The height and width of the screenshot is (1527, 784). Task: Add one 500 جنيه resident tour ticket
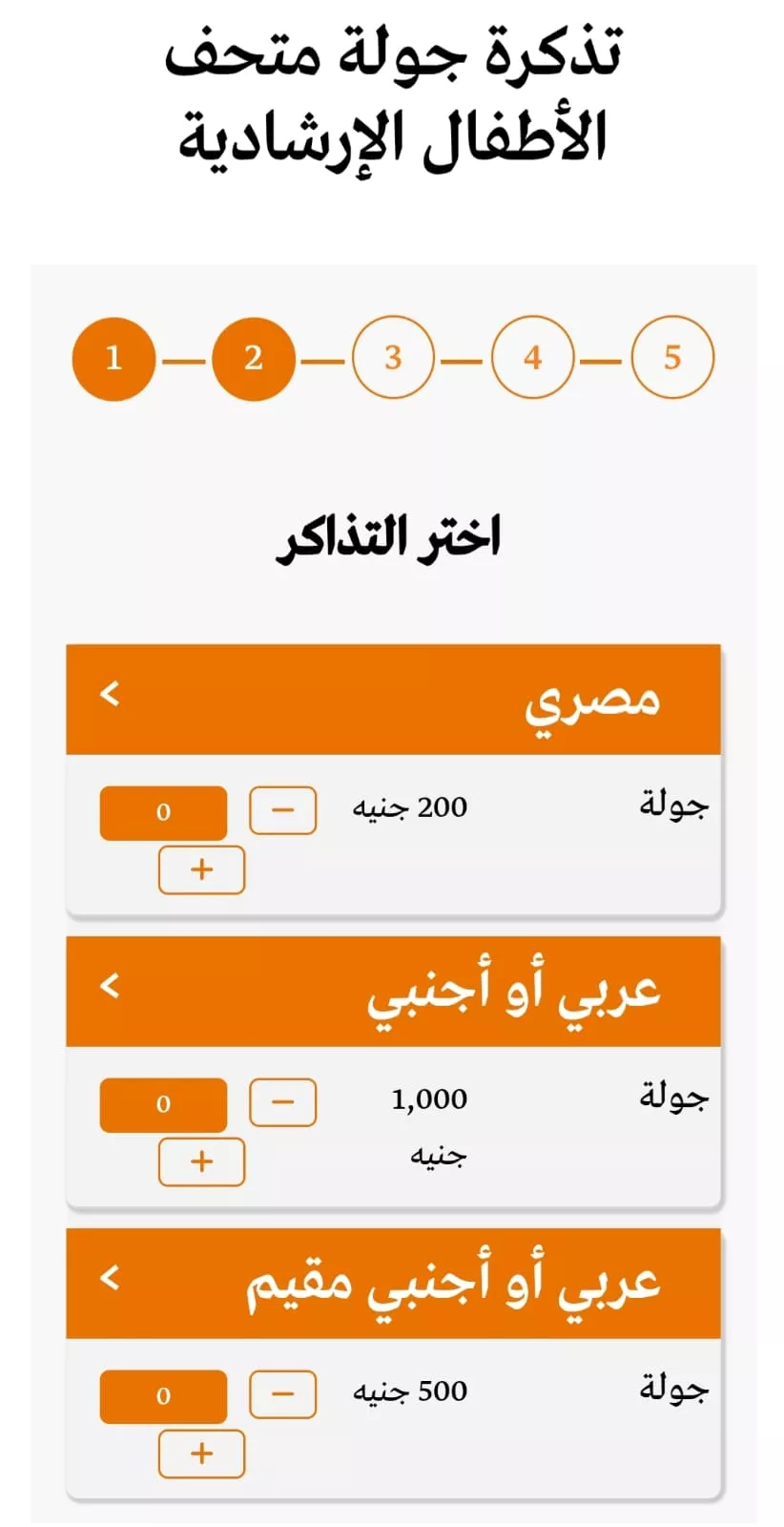click(x=201, y=1454)
